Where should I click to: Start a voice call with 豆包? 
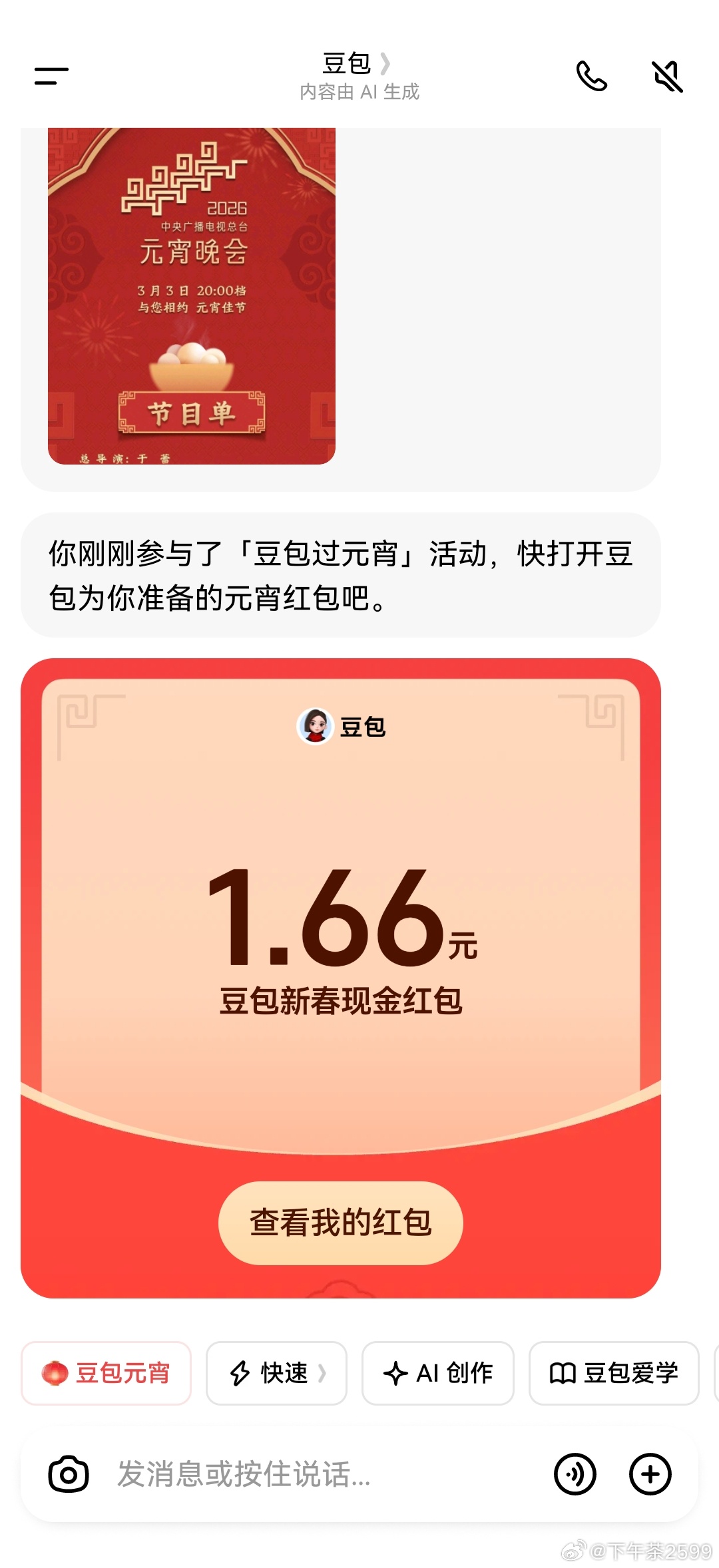[x=593, y=77]
